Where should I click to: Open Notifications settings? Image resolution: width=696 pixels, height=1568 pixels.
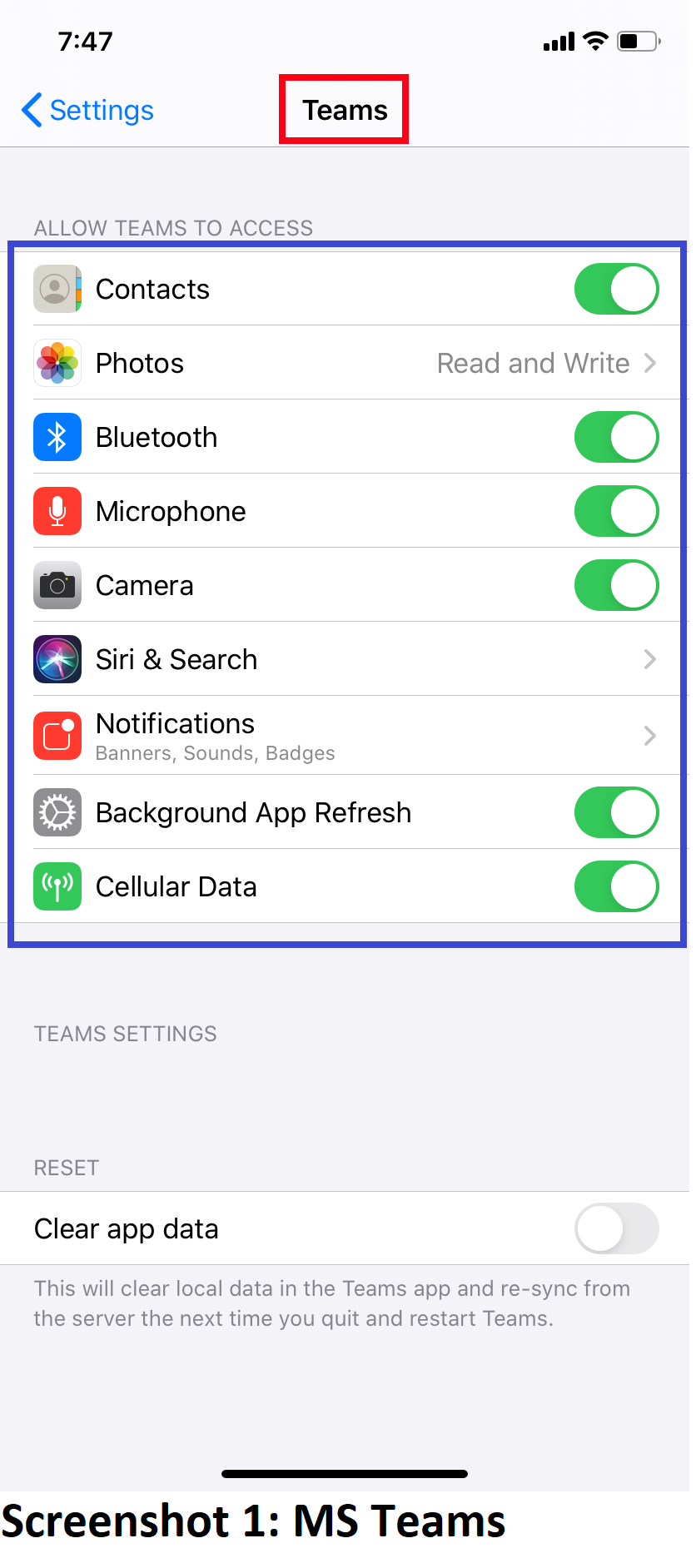click(346, 736)
